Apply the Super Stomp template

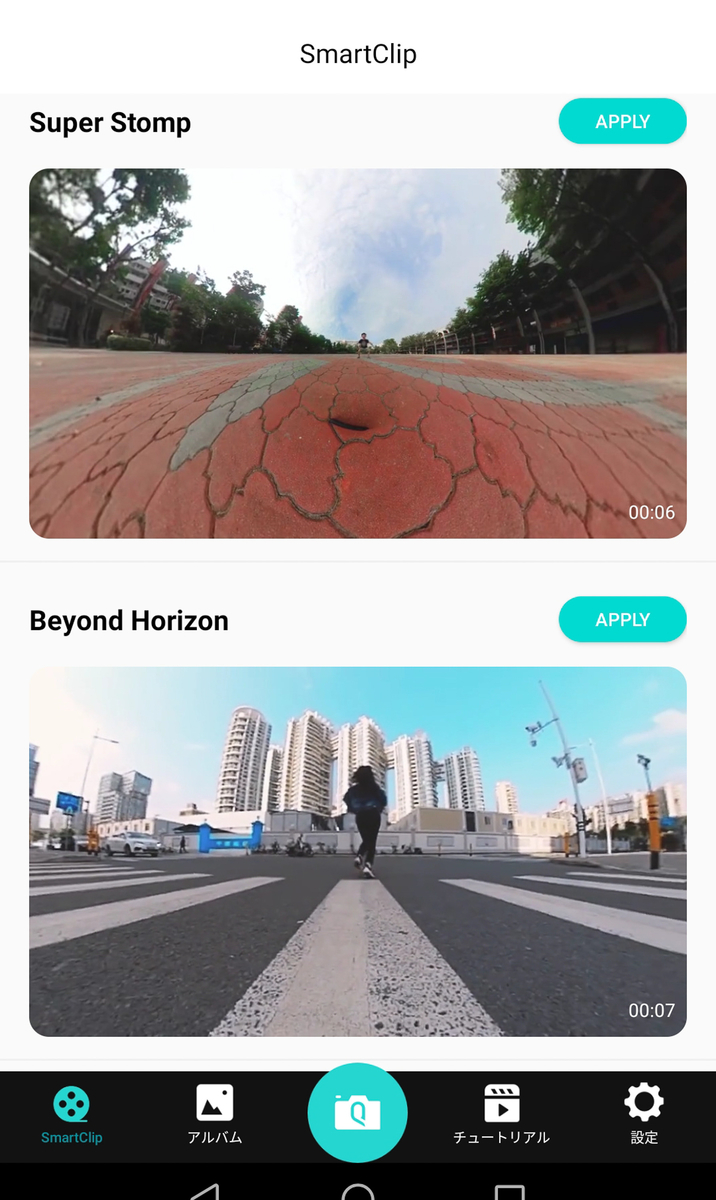click(x=622, y=122)
